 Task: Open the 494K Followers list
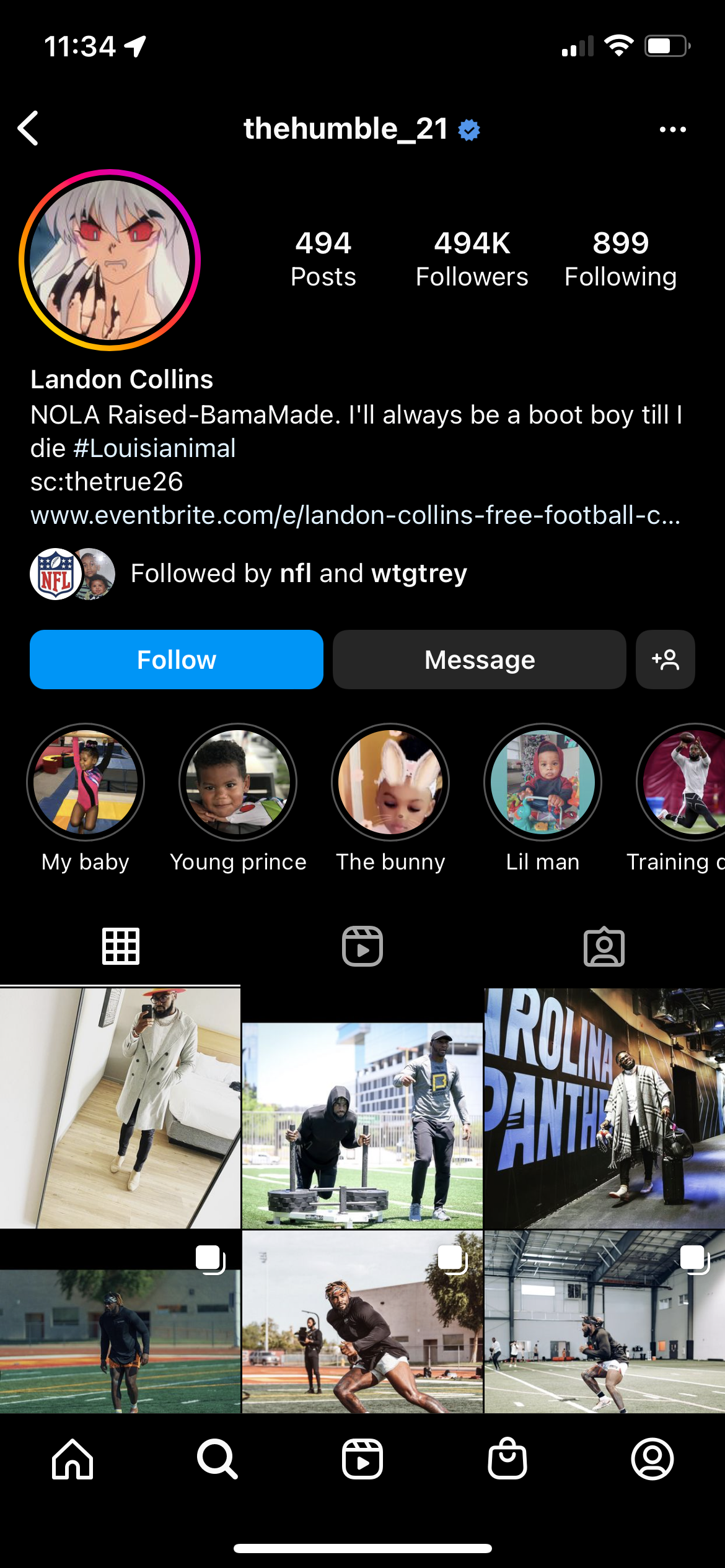pos(472,259)
